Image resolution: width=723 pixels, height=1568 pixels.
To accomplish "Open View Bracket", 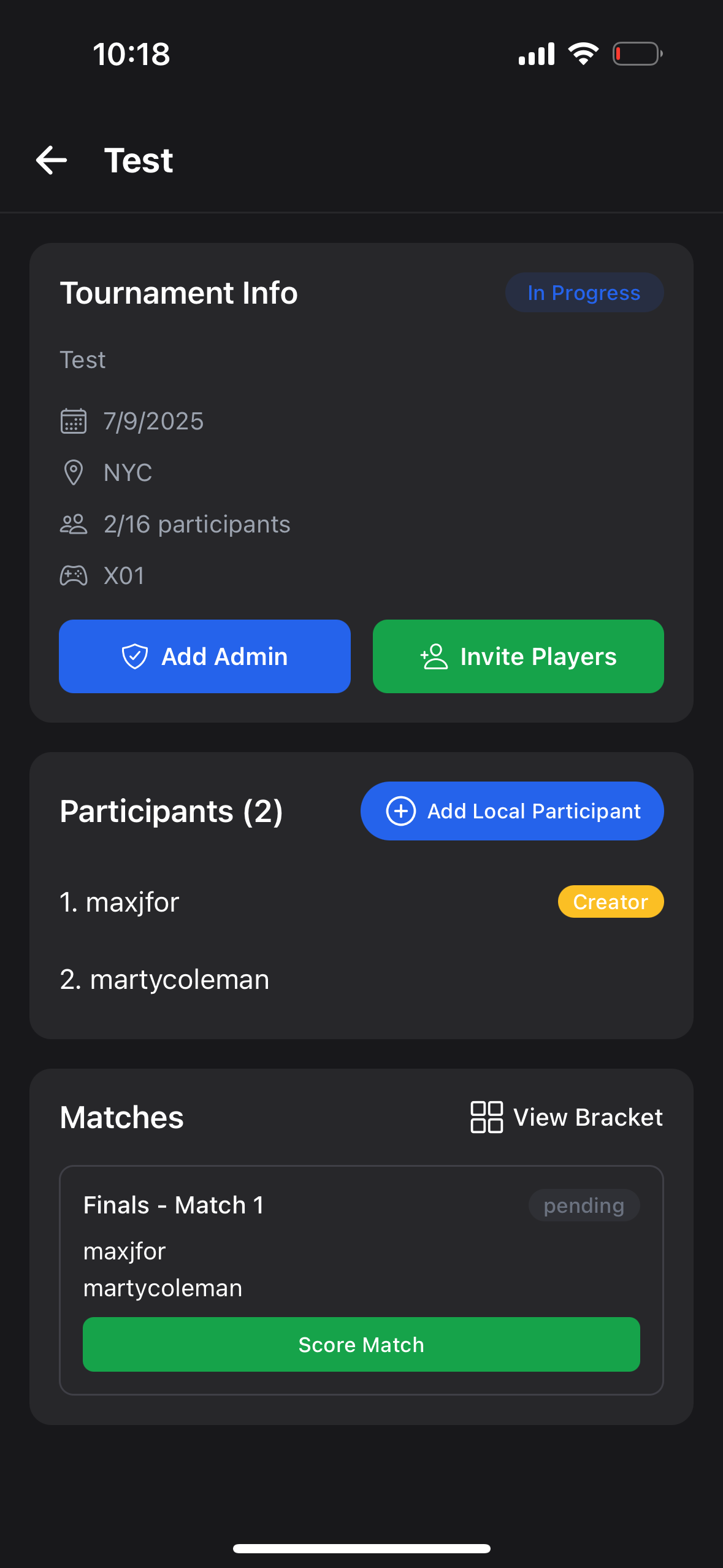I will tap(587, 1117).
